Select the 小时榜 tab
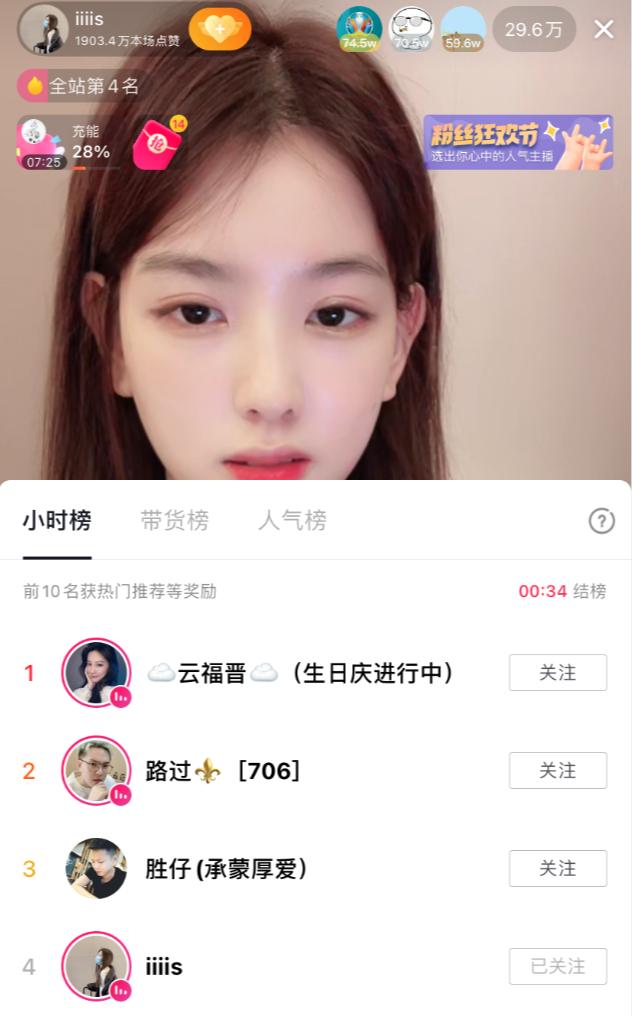 tap(57, 520)
